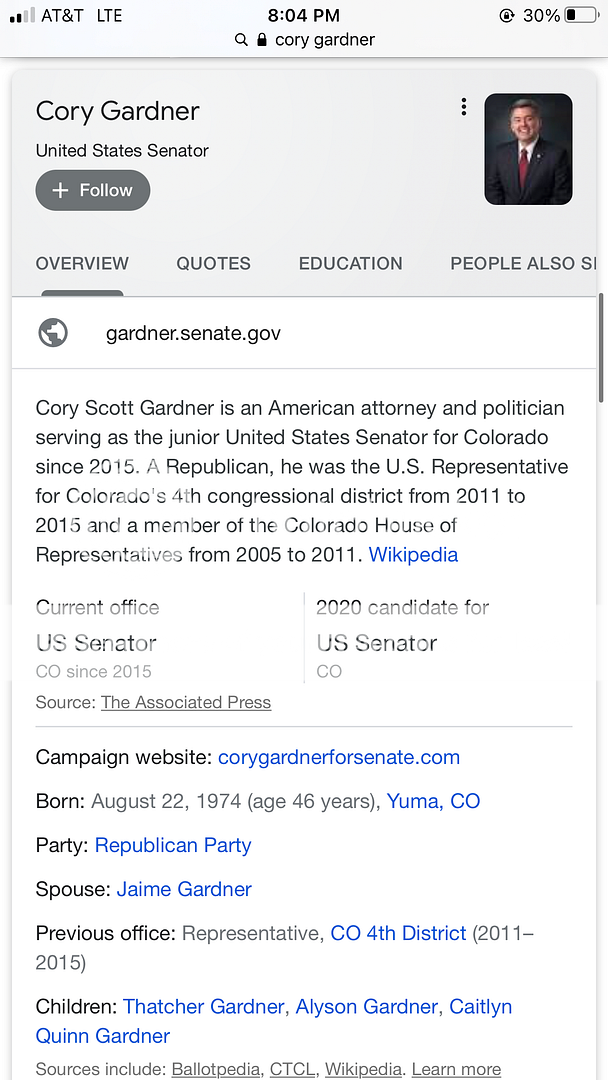Screen dimensions: 608x1080
Task: Switch to the Quotes tab
Action: coord(213,264)
